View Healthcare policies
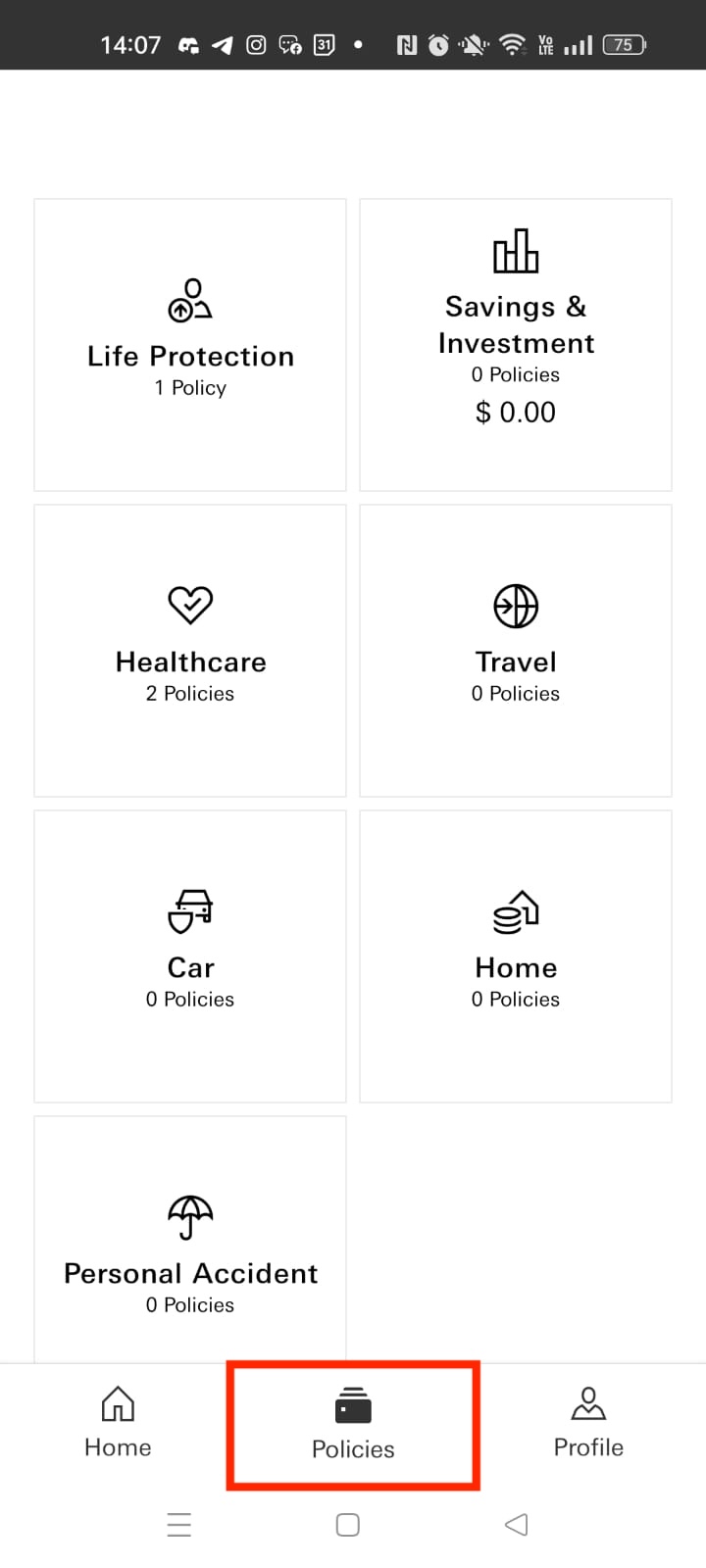706x1568 pixels. click(x=190, y=651)
